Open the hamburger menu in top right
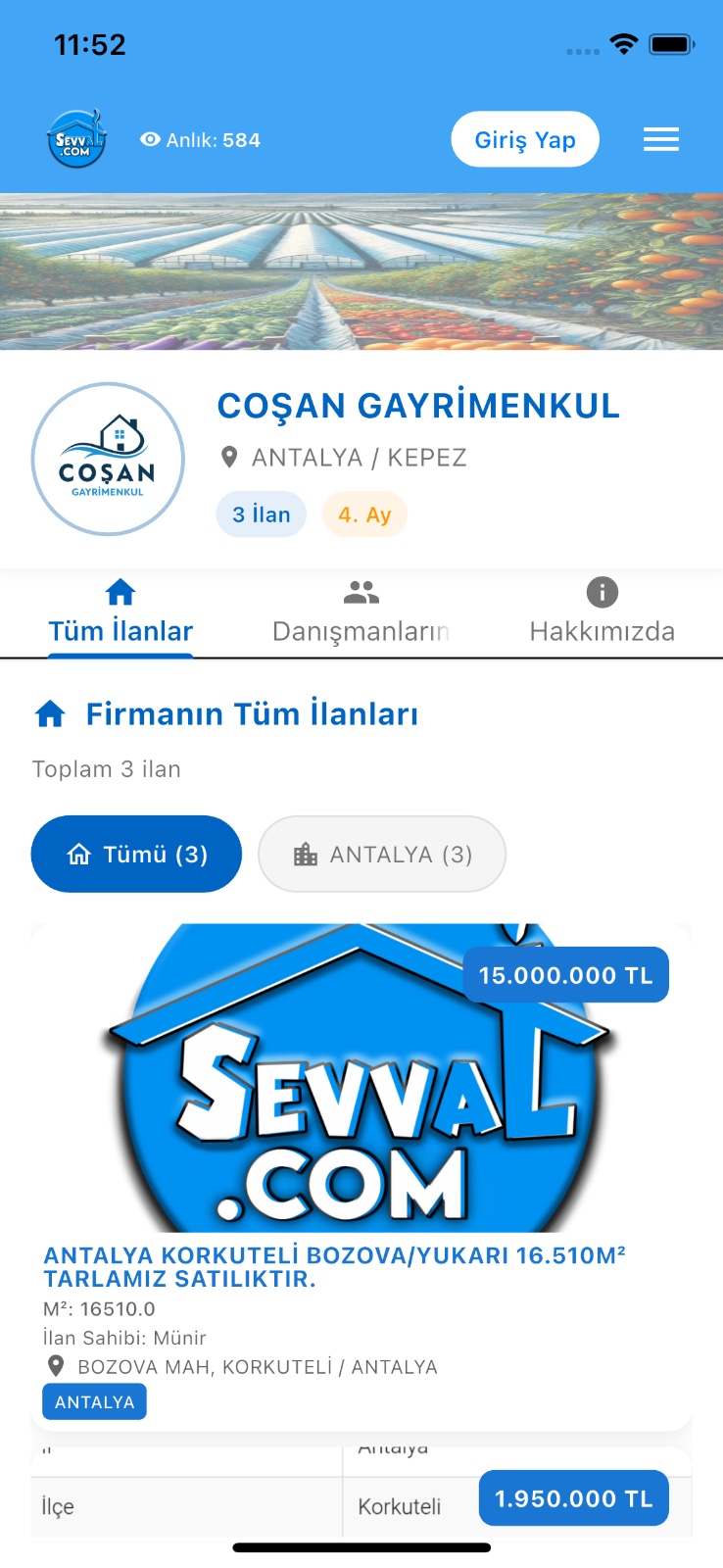723x1568 pixels. pyautogui.click(x=661, y=139)
